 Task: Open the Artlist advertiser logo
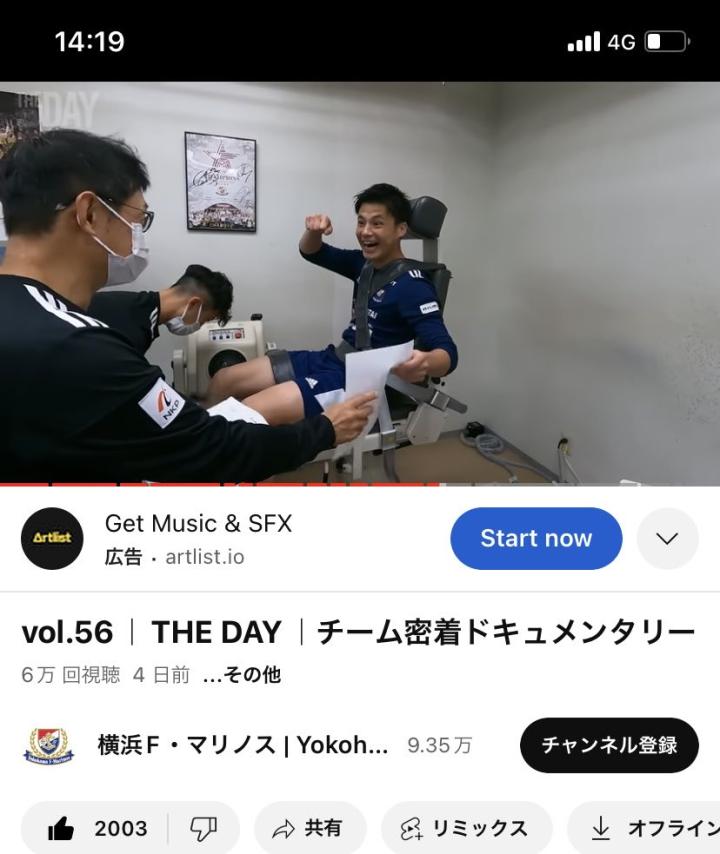coord(52,538)
